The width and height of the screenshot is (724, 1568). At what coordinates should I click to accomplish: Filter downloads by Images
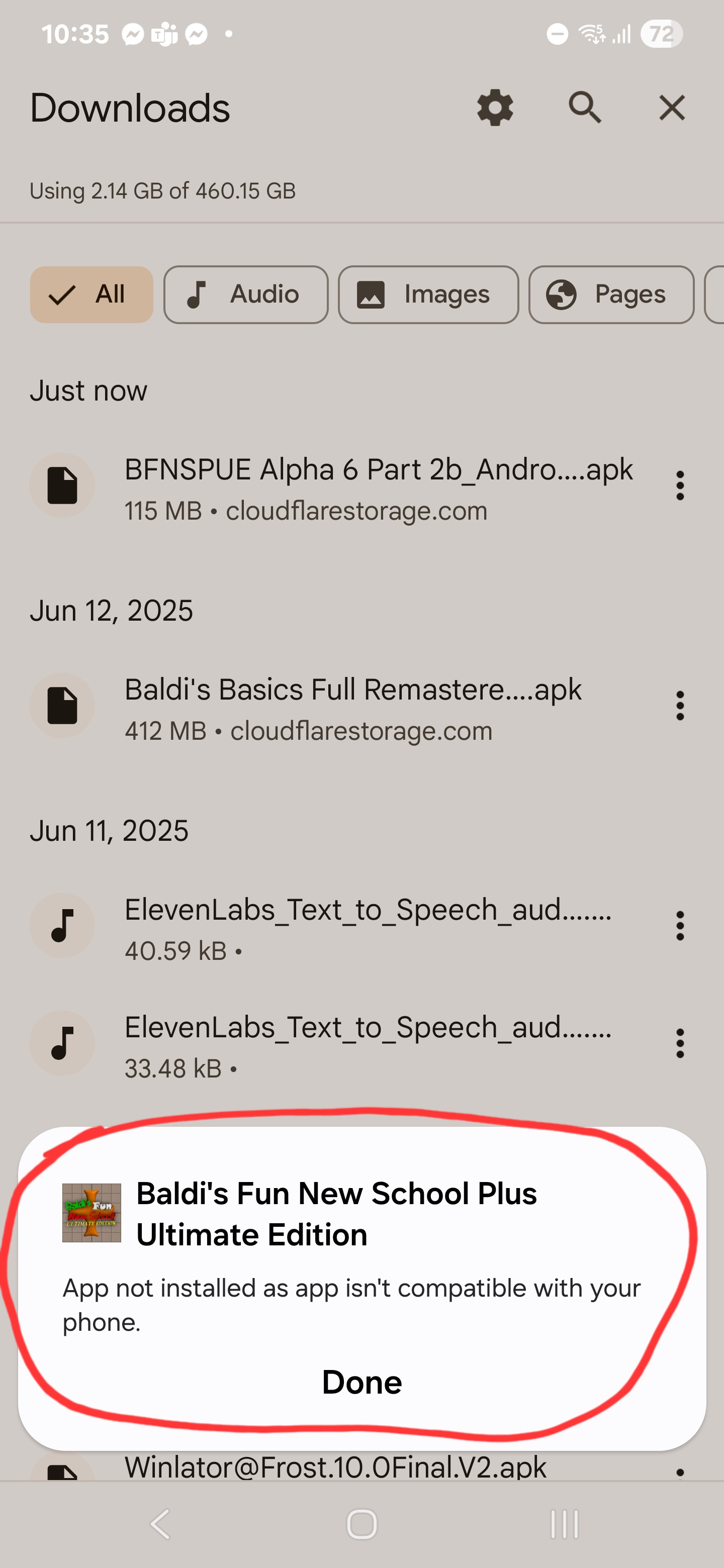pos(428,295)
